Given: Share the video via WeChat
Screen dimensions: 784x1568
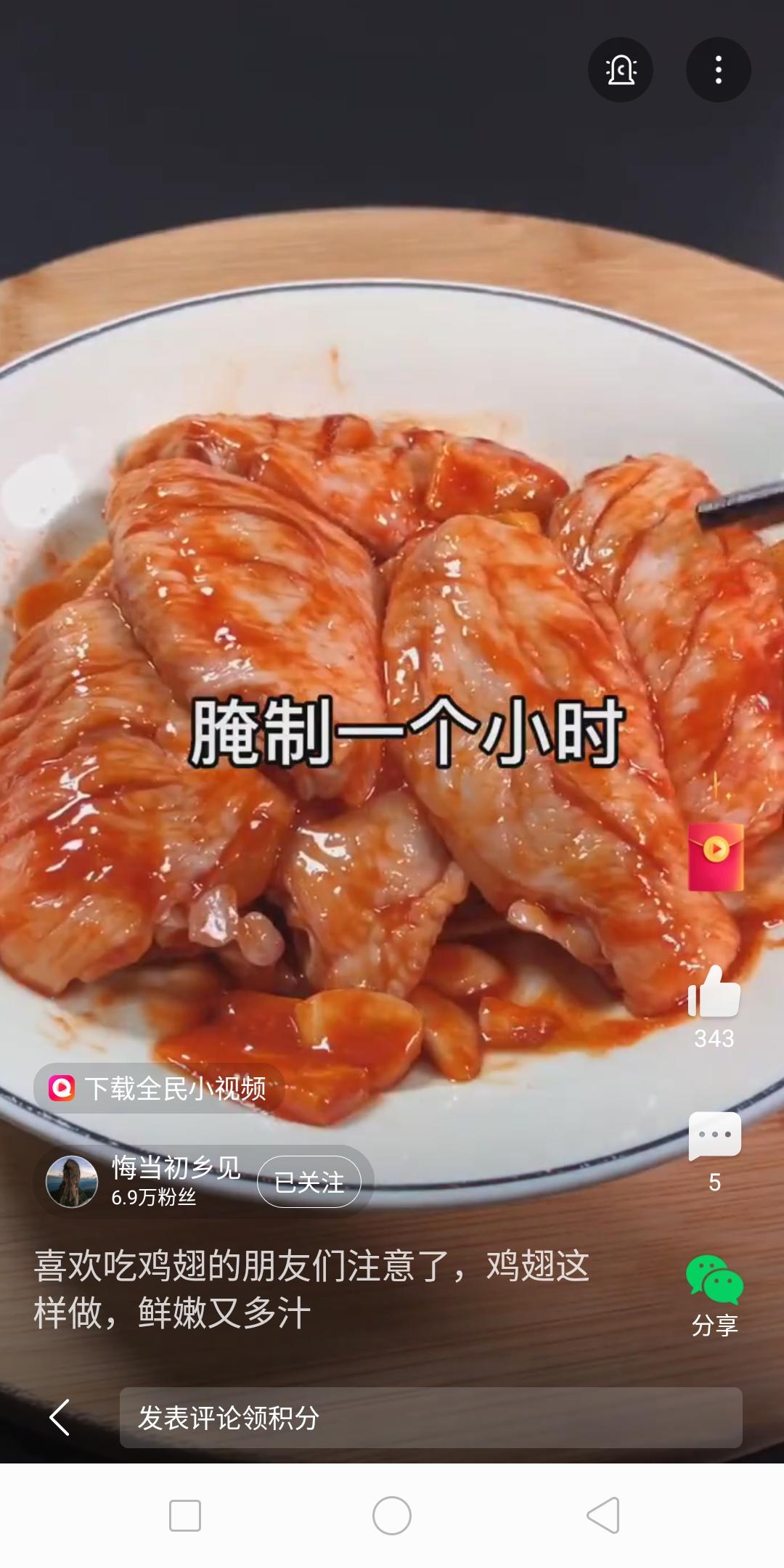Looking at the screenshot, I should coord(714,1280).
